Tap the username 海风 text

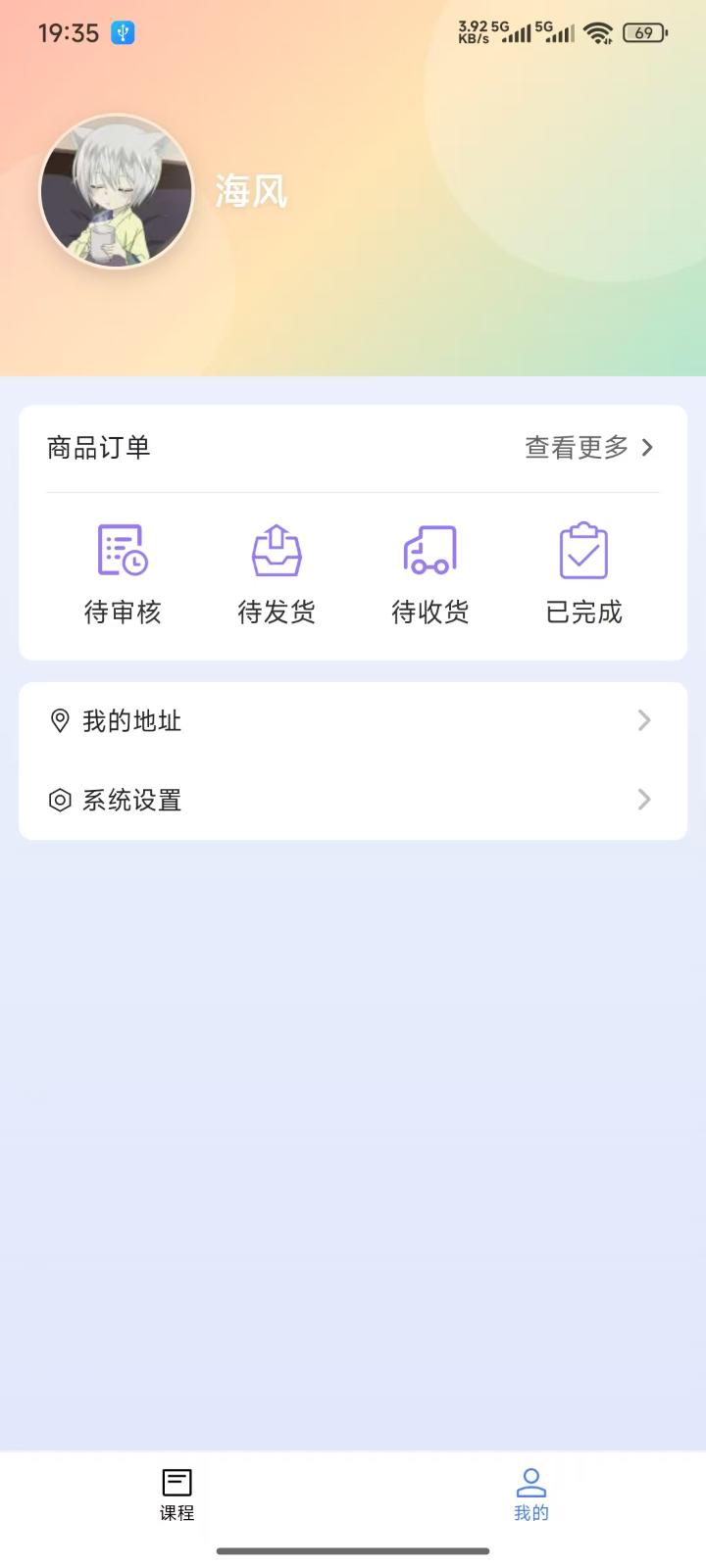click(251, 193)
